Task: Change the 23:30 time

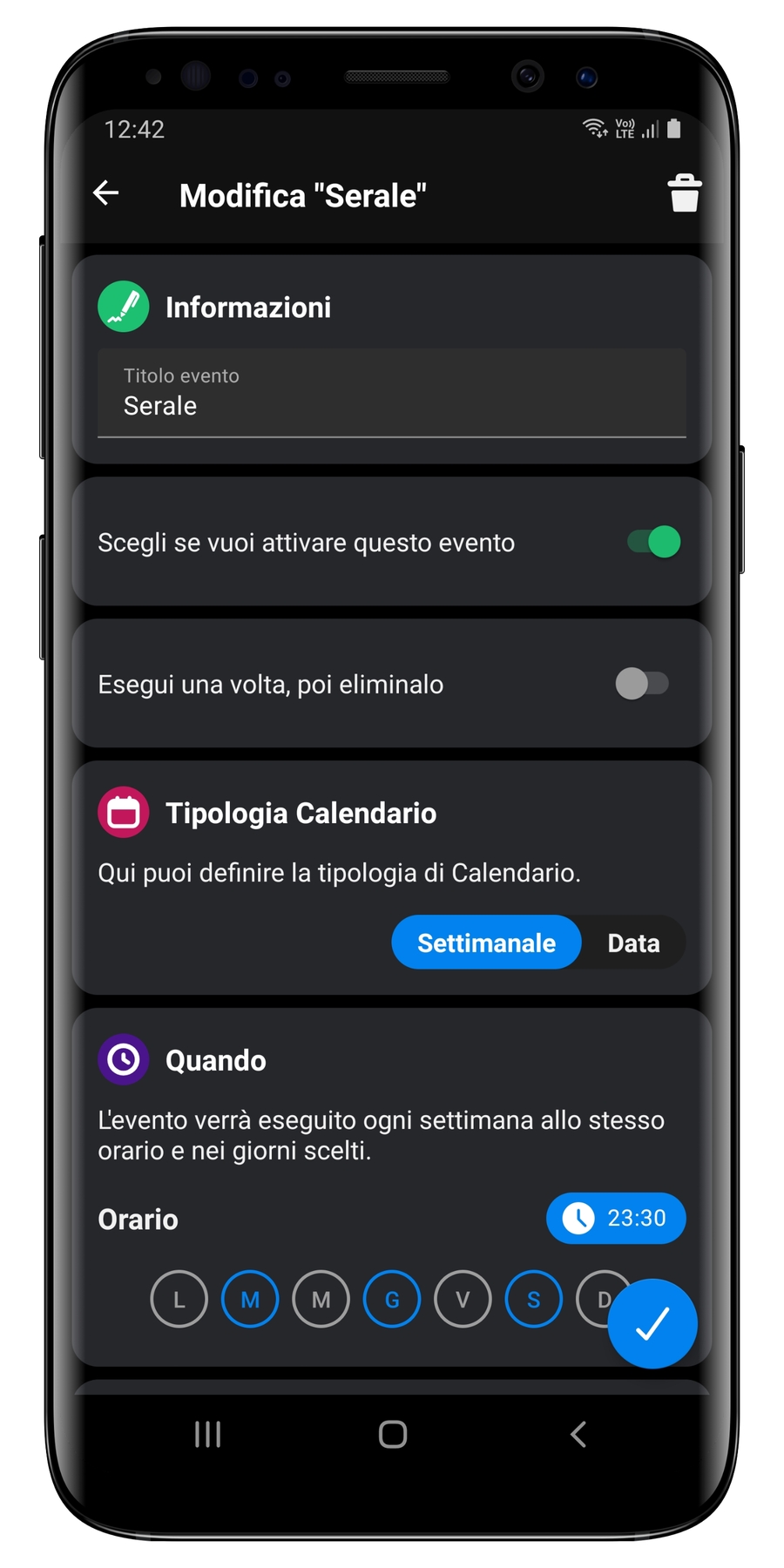Action: click(616, 1218)
